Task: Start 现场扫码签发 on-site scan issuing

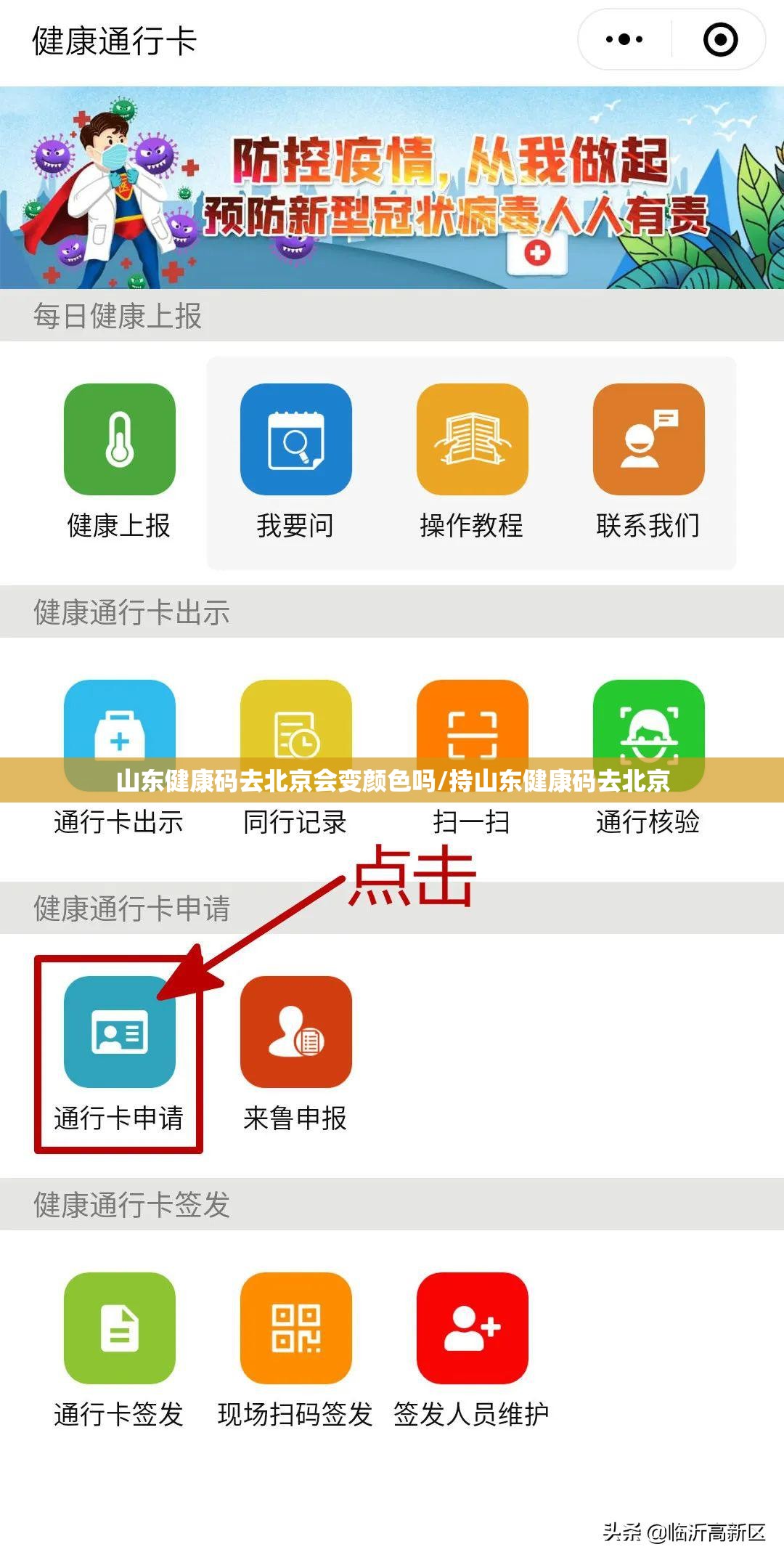Action: (296, 1328)
